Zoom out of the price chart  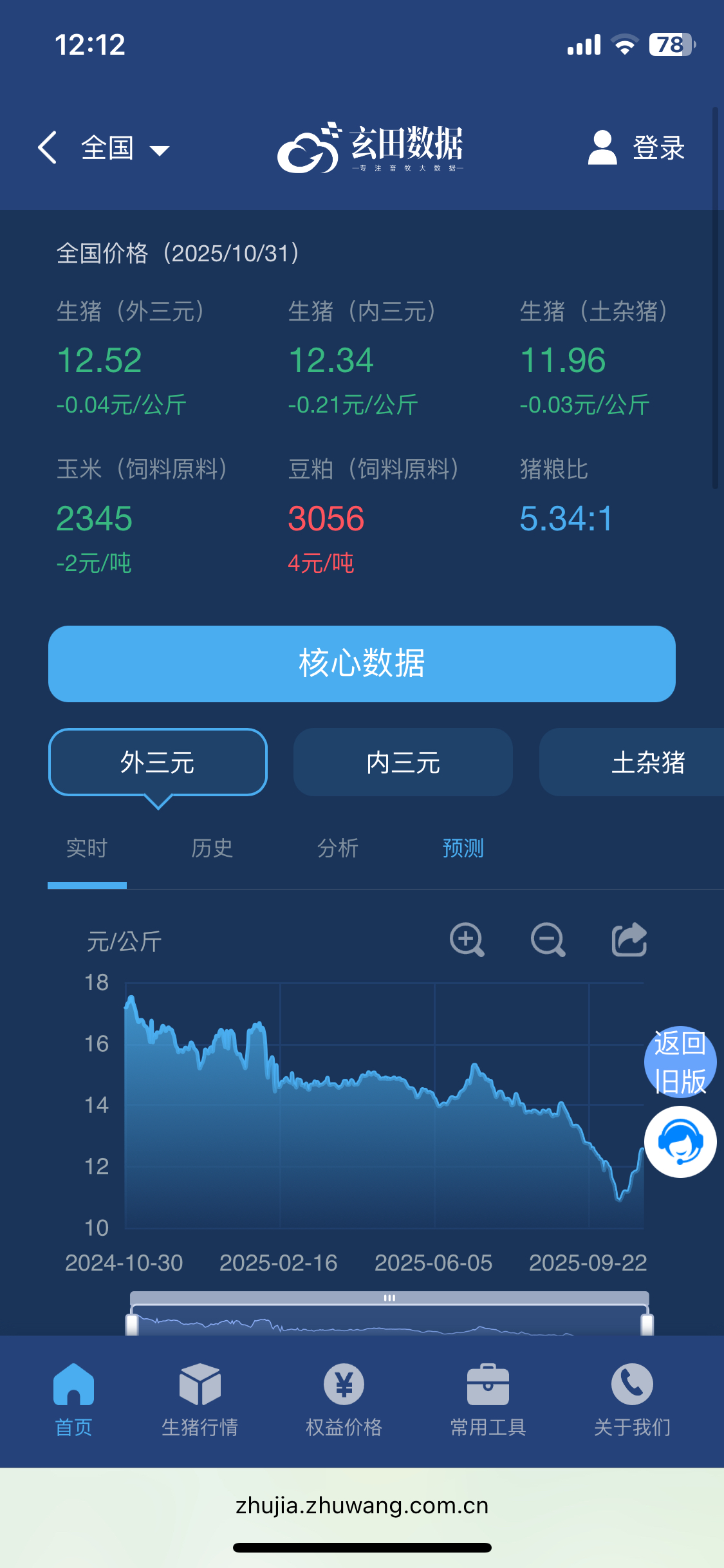pos(548,940)
